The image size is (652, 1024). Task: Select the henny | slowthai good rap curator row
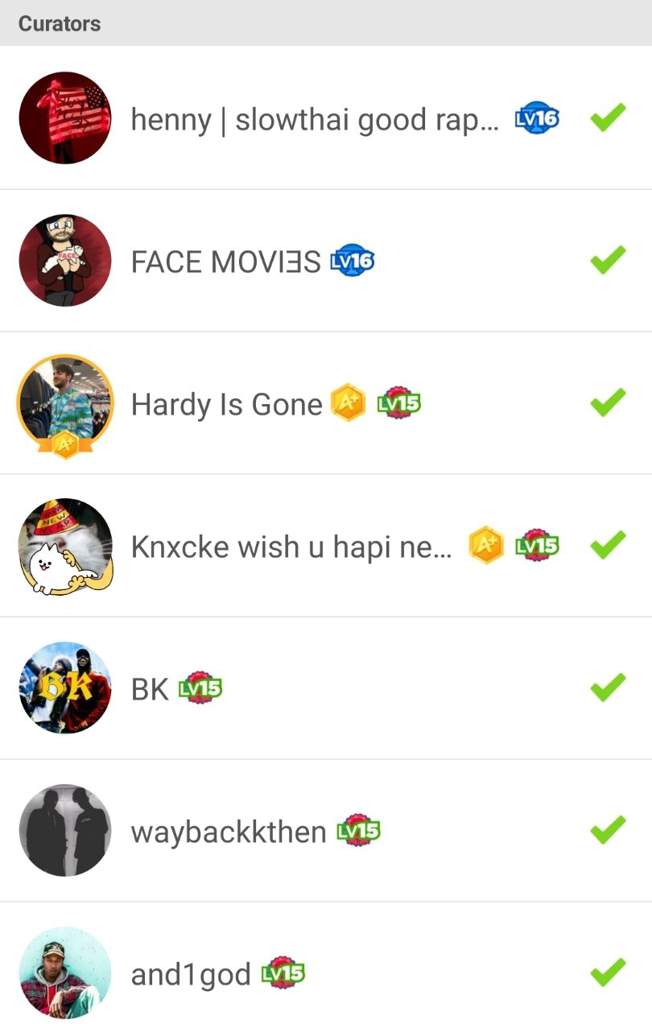[x=313, y=119]
